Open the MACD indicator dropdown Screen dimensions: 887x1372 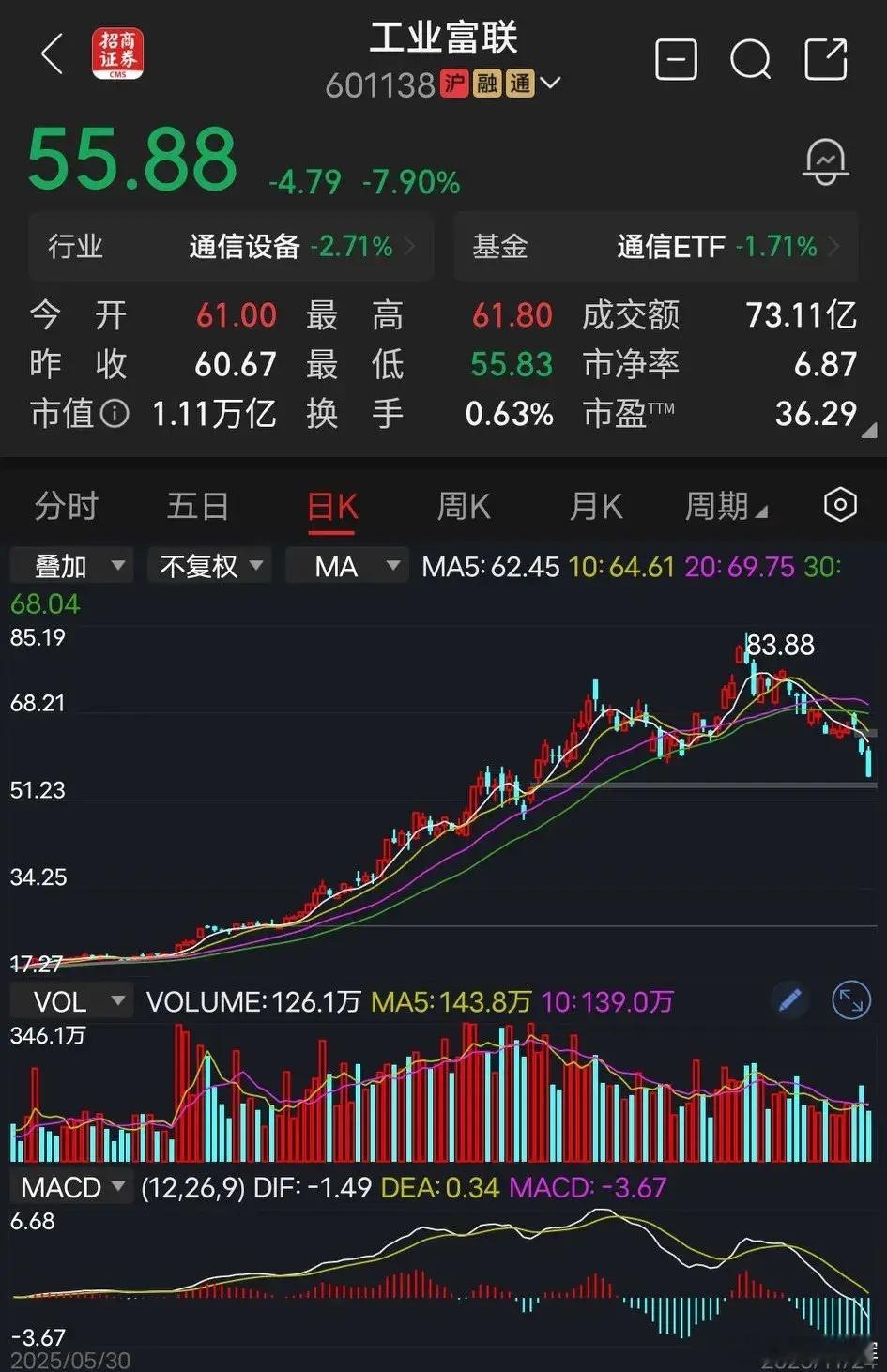click(x=71, y=1186)
